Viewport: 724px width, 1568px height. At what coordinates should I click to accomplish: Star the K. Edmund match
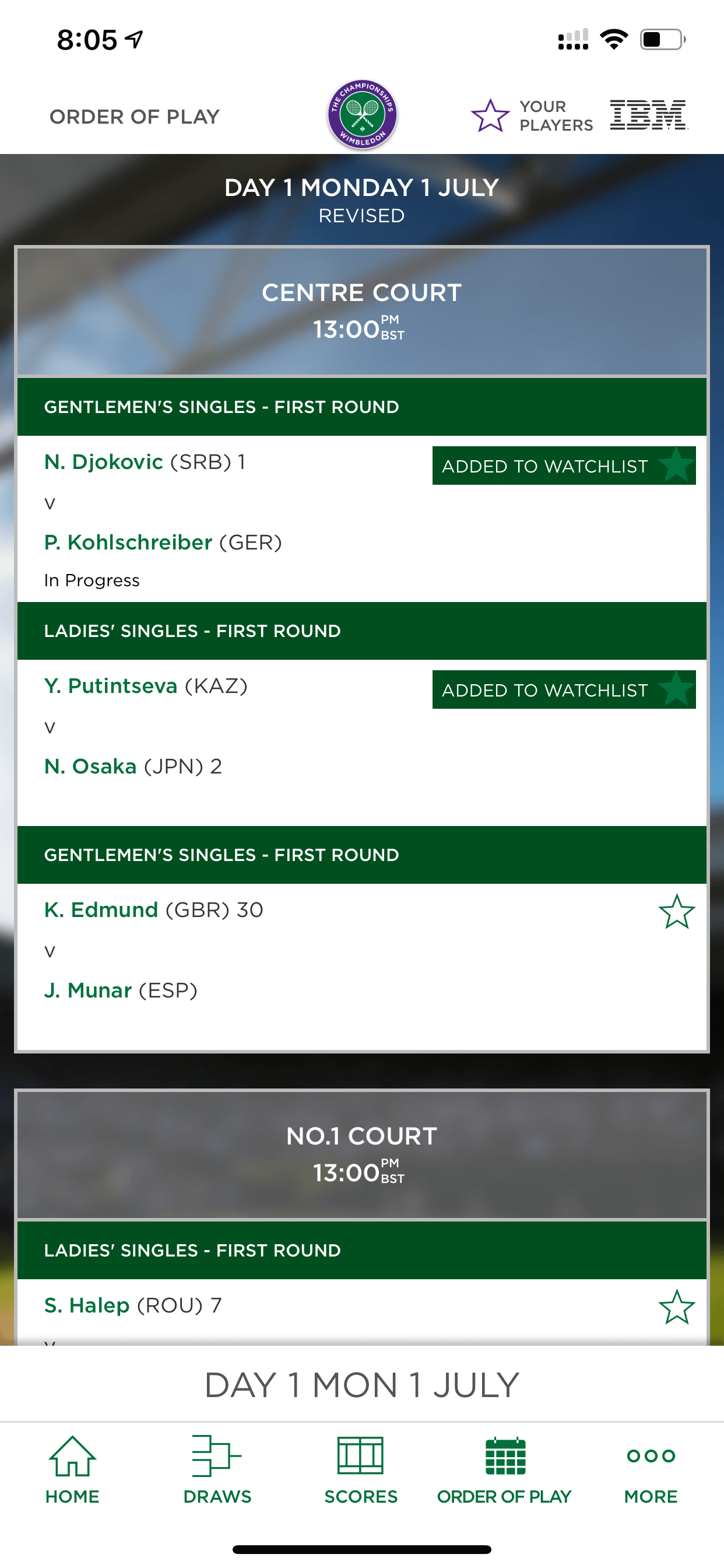(x=676, y=911)
